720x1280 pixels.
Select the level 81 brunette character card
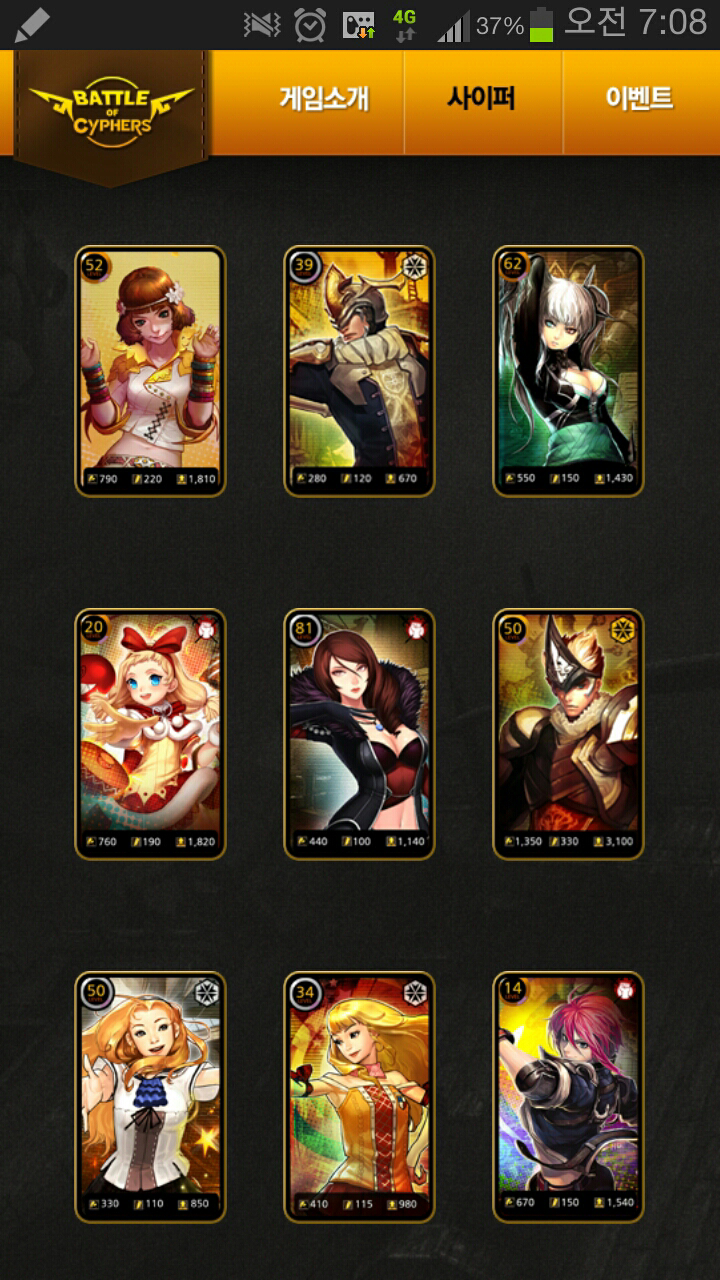tap(359, 734)
